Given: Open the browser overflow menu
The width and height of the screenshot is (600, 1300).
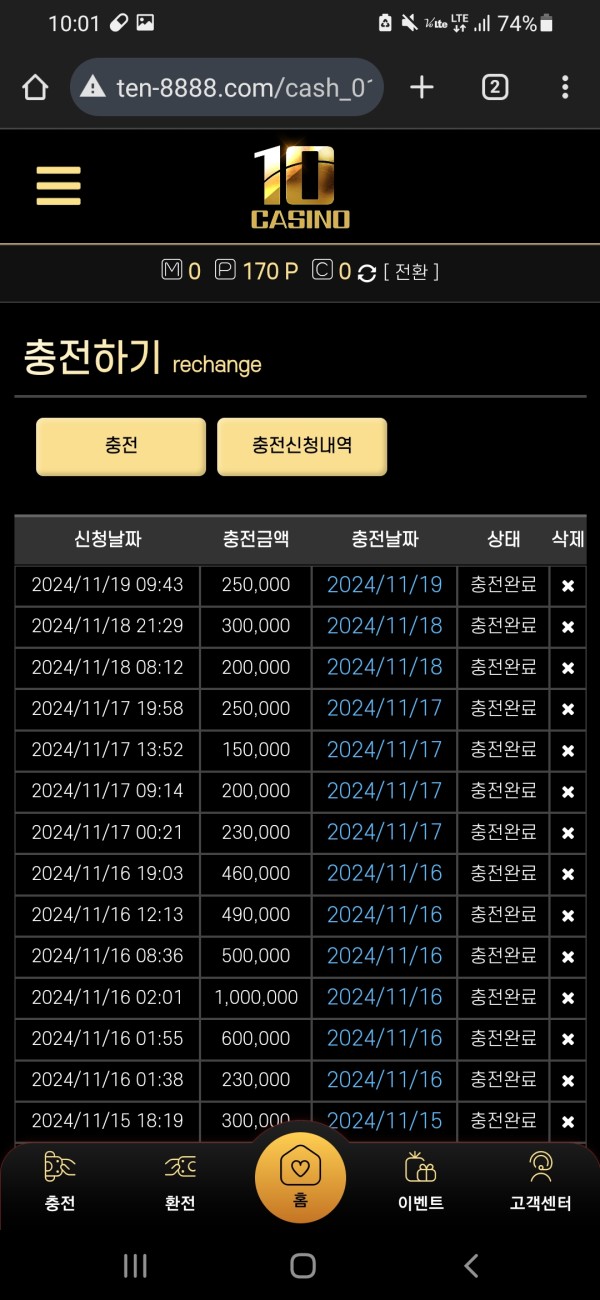Looking at the screenshot, I should (565, 88).
